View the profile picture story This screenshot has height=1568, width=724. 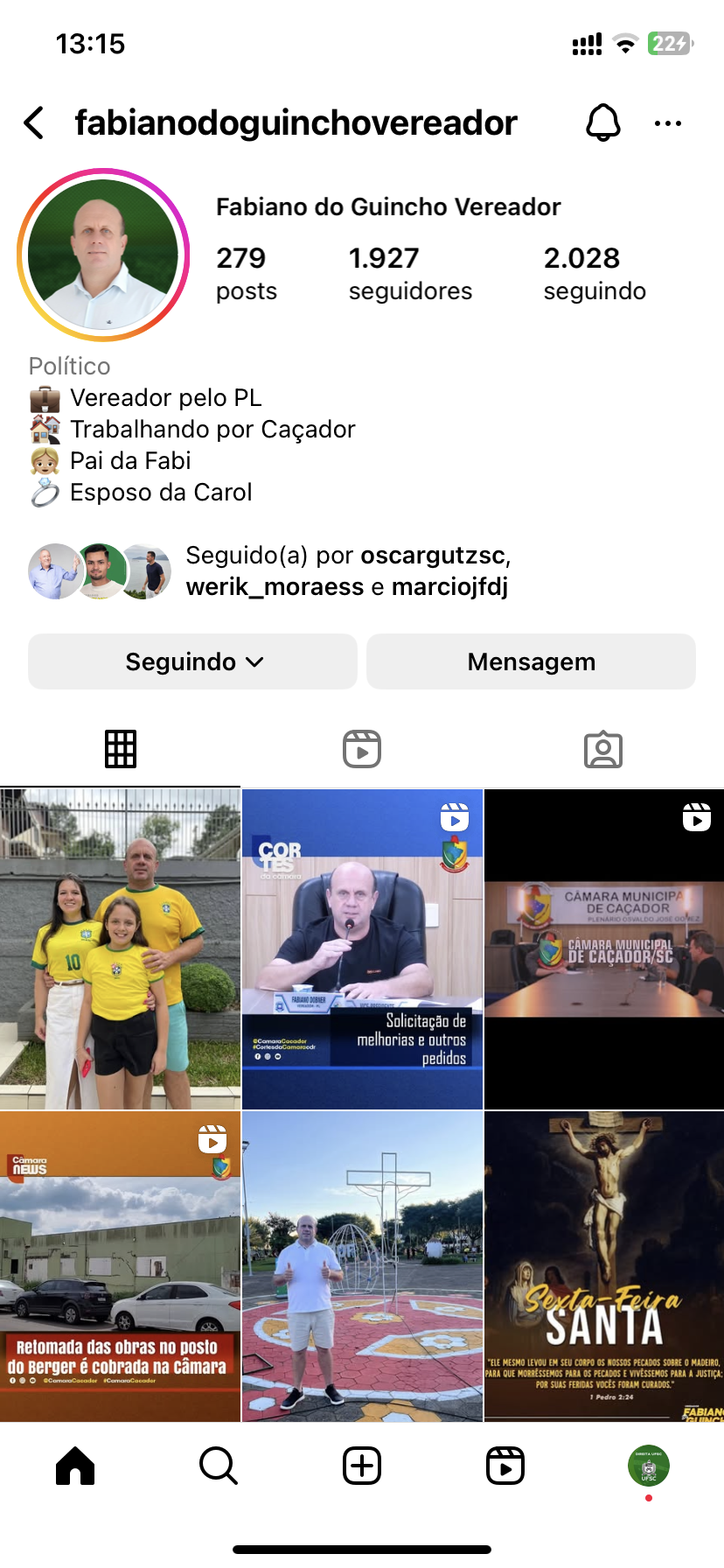point(103,255)
